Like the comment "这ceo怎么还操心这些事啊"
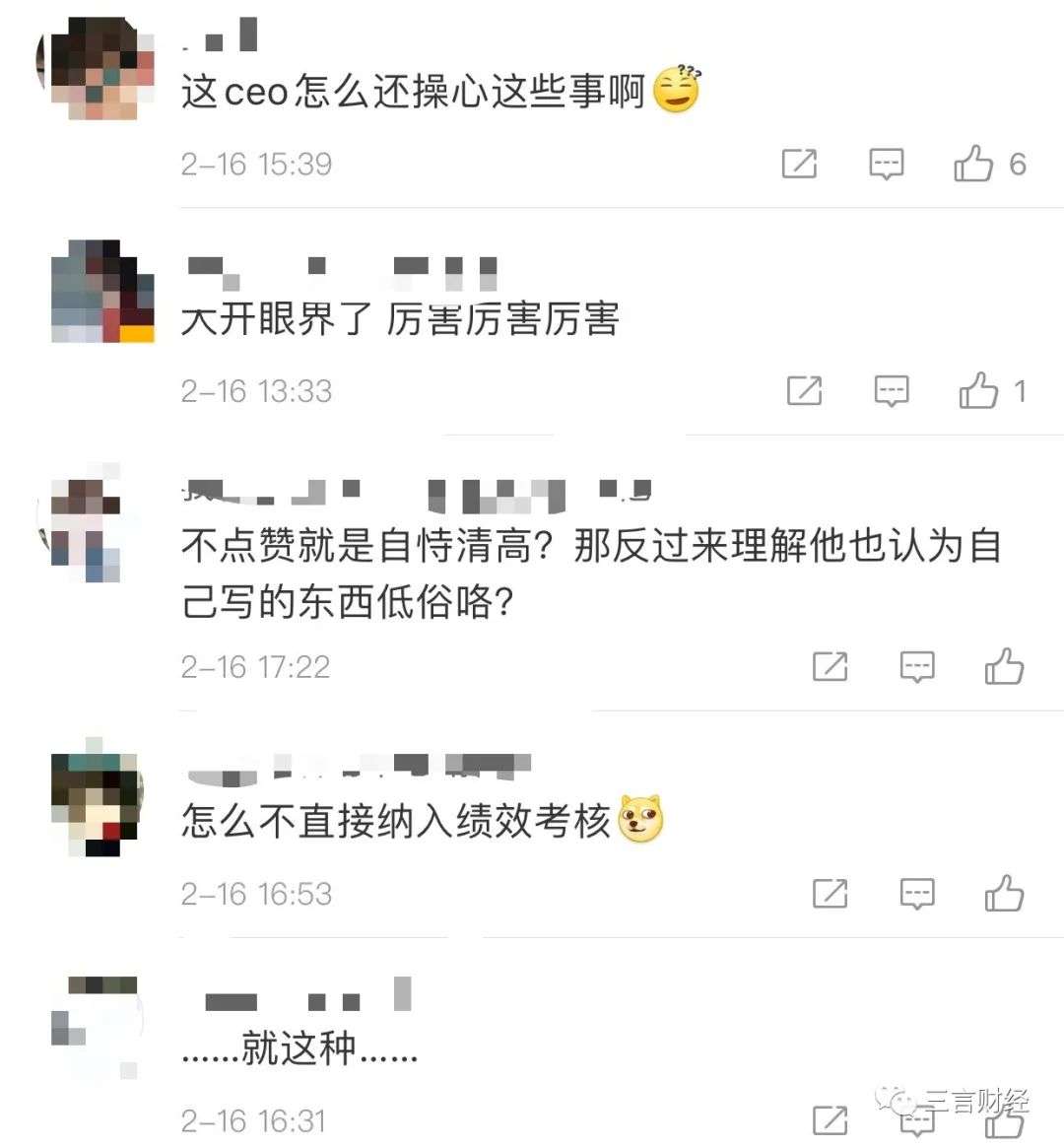This screenshot has width=1064, height=1148. coord(974,164)
